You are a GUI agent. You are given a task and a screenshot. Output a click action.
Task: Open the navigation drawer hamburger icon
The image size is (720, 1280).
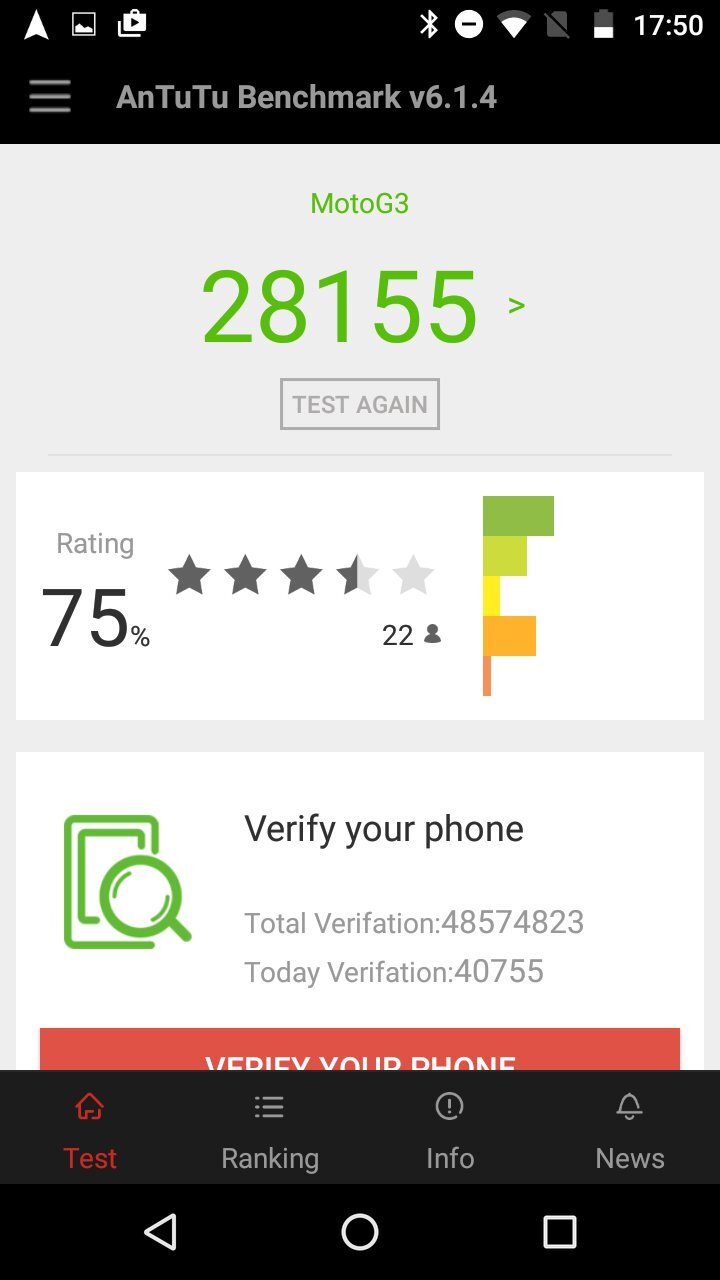(49, 96)
